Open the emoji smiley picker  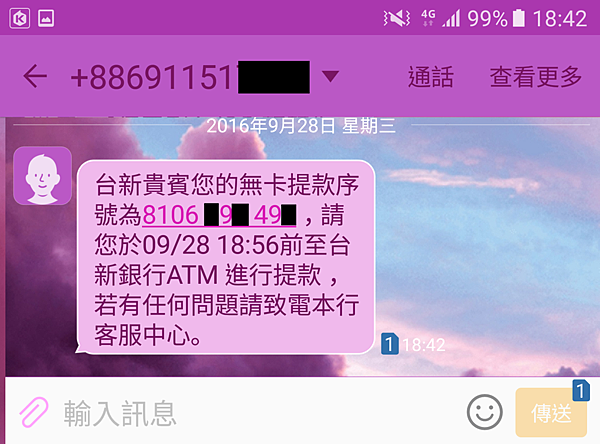(x=485, y=411)
